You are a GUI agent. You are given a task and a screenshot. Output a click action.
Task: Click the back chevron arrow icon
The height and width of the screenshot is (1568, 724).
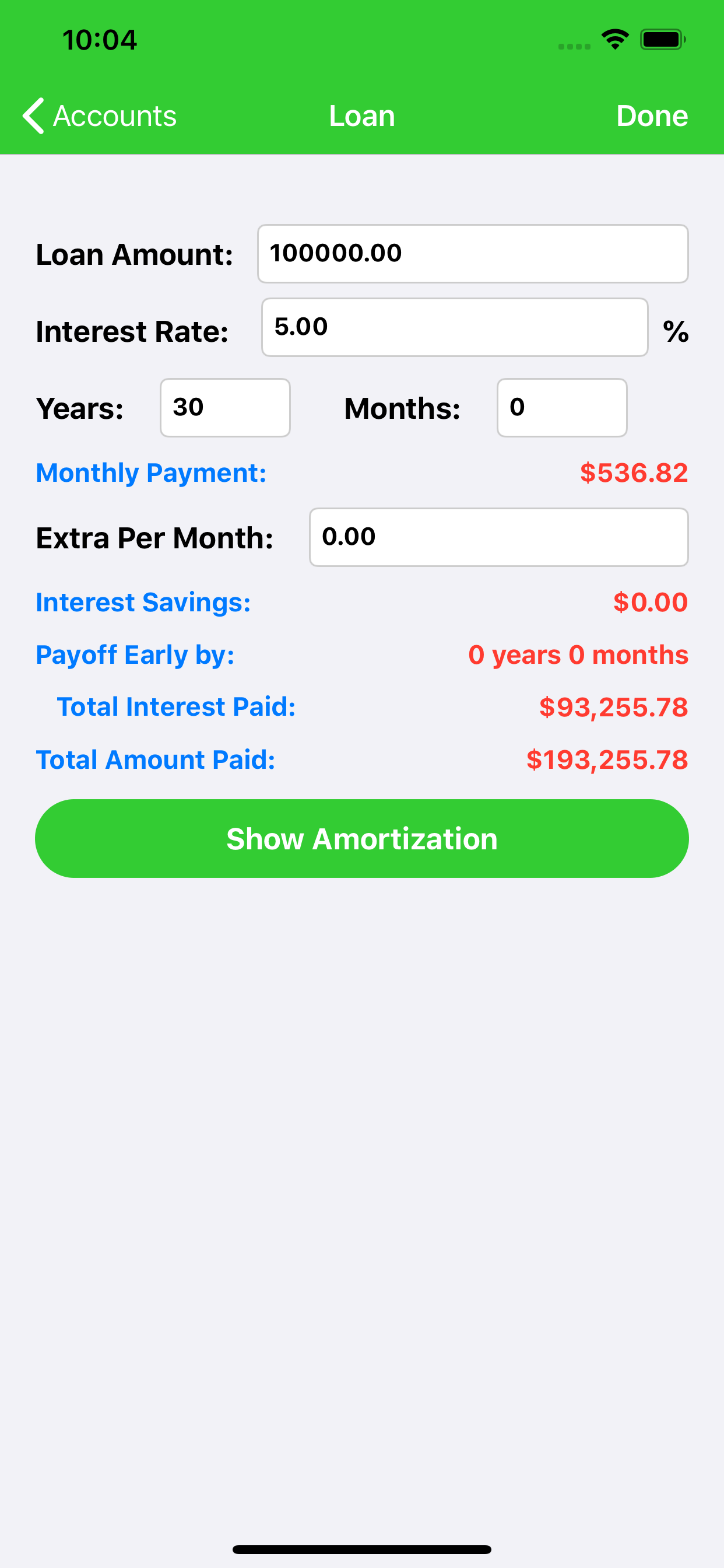[x=33, y=116]
